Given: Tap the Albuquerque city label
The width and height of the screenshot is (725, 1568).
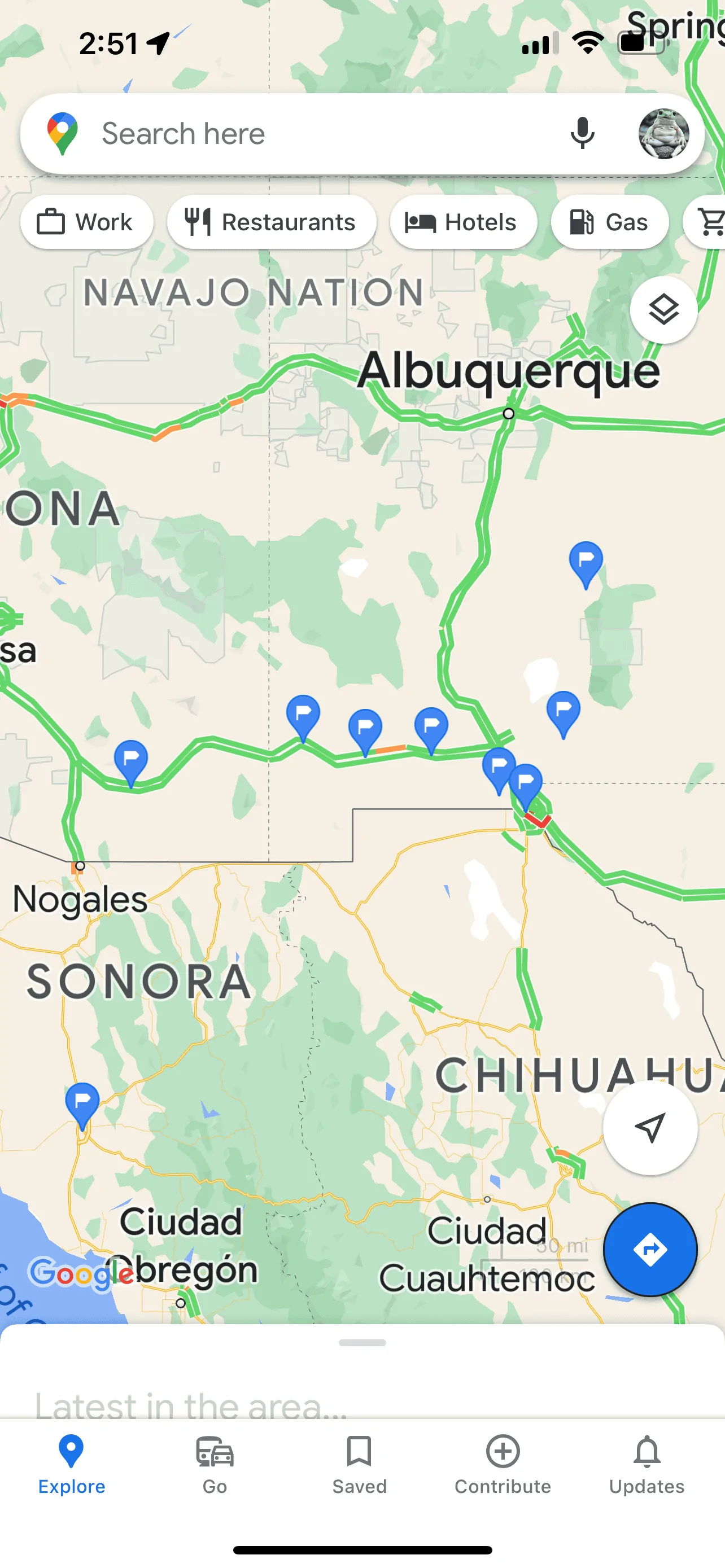Looking at the screenshot, I should pos(508,370).
